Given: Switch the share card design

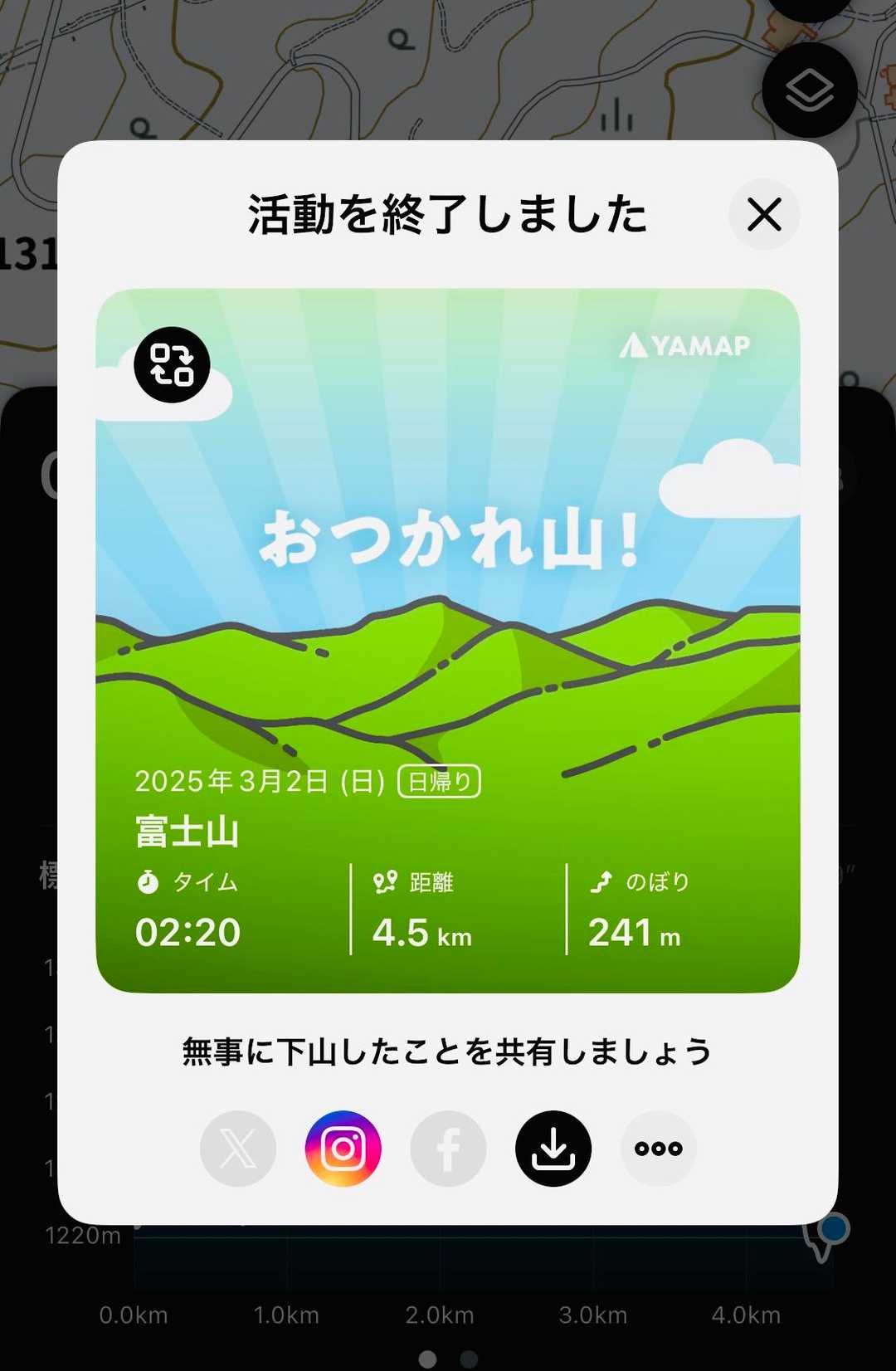Looking at the screenshot, I should coord(172,365).
